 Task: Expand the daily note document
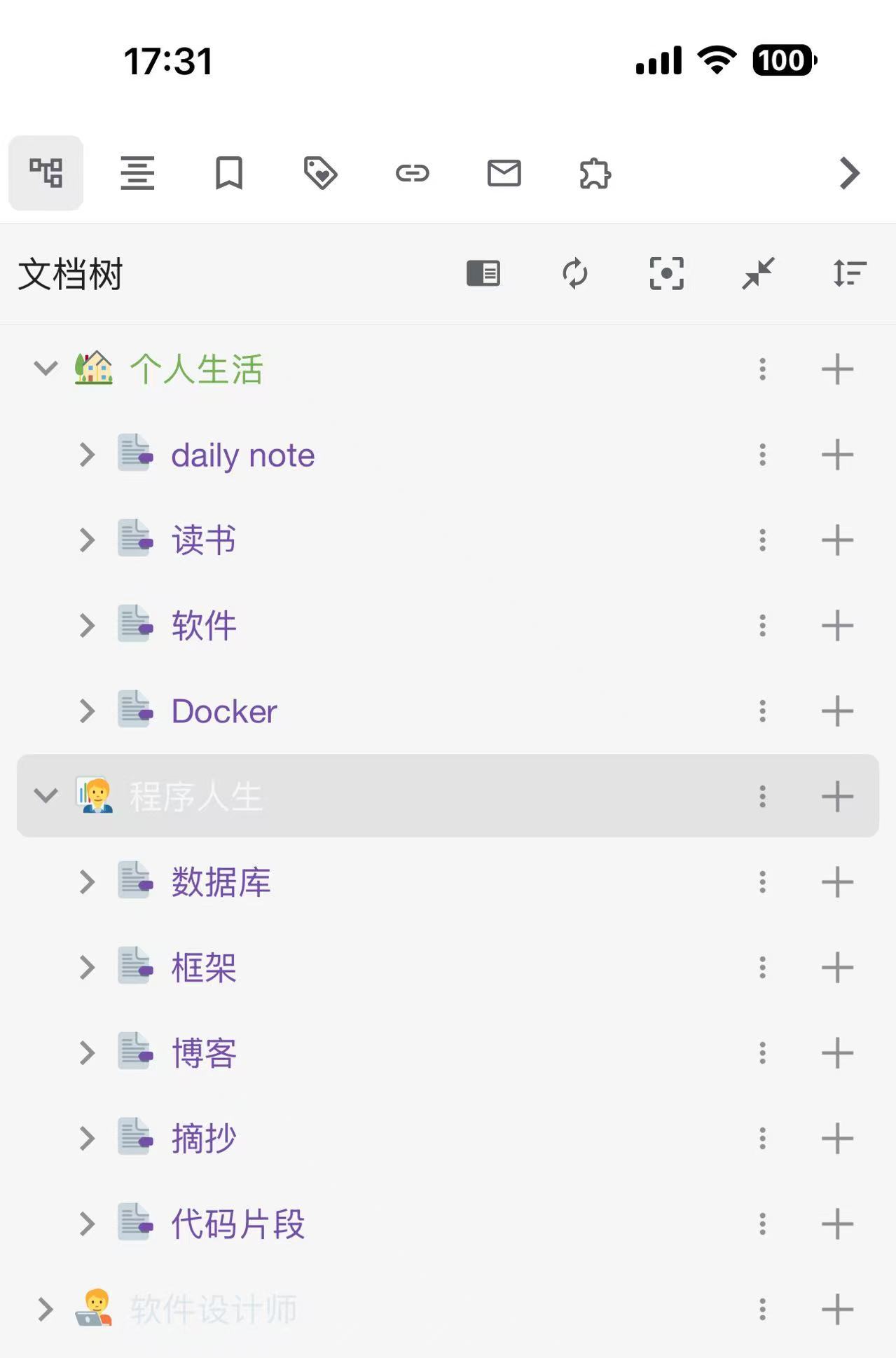coord(88,455)
